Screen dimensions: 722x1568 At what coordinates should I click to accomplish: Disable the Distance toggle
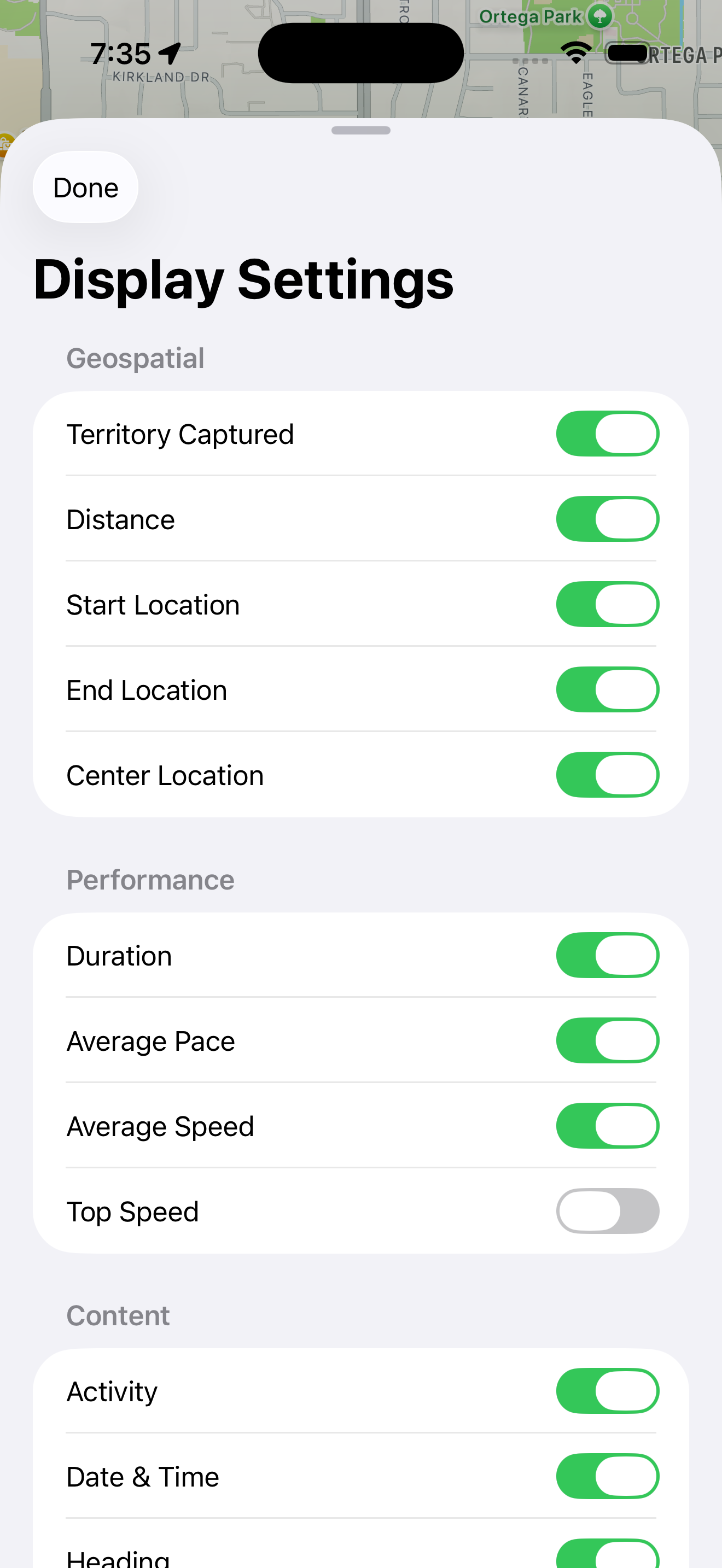click(607, 519)
